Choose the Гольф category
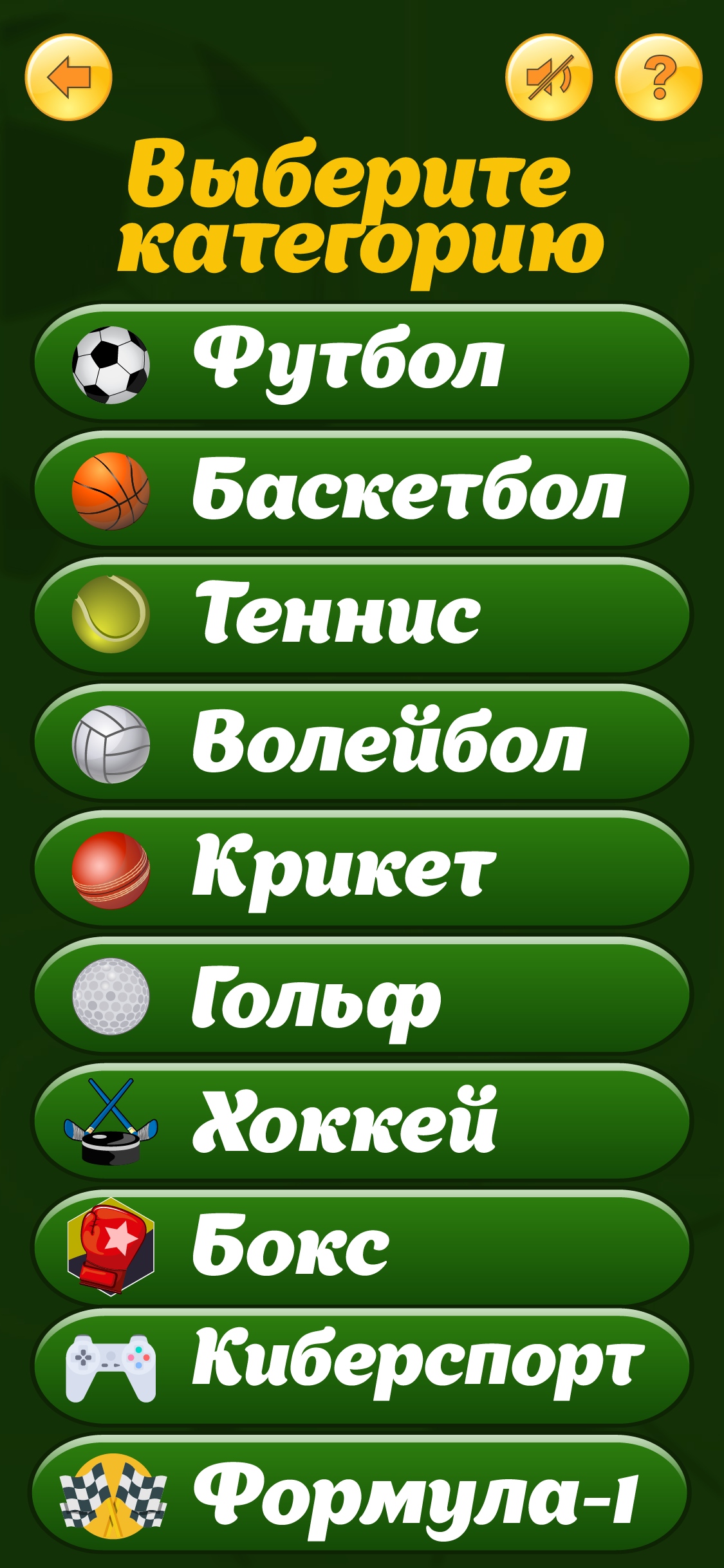724x1568 pixels. point(362,996)
